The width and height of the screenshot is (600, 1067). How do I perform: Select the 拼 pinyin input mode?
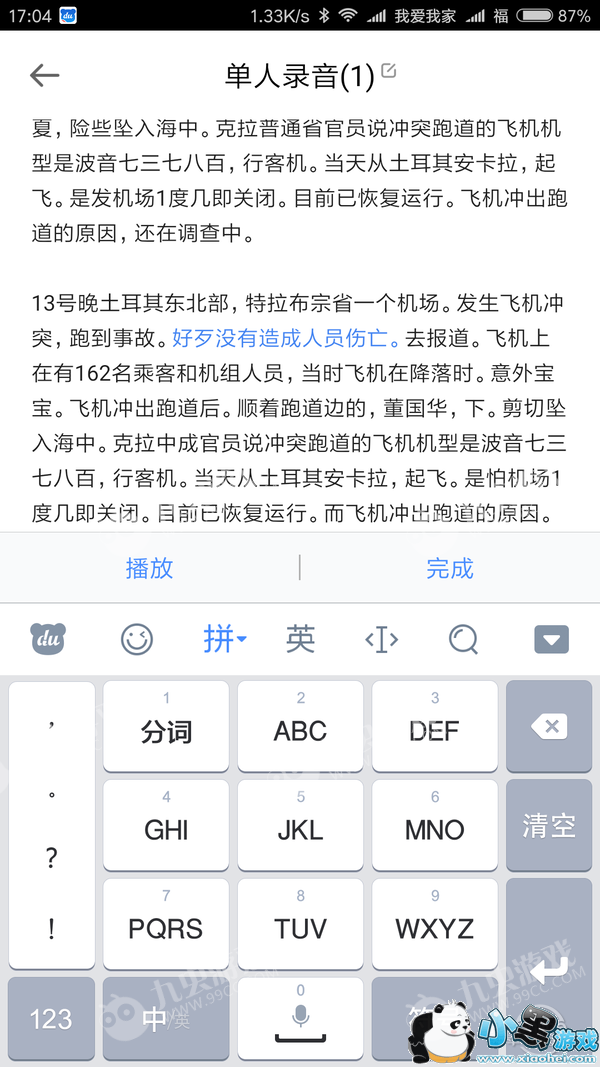224,639
